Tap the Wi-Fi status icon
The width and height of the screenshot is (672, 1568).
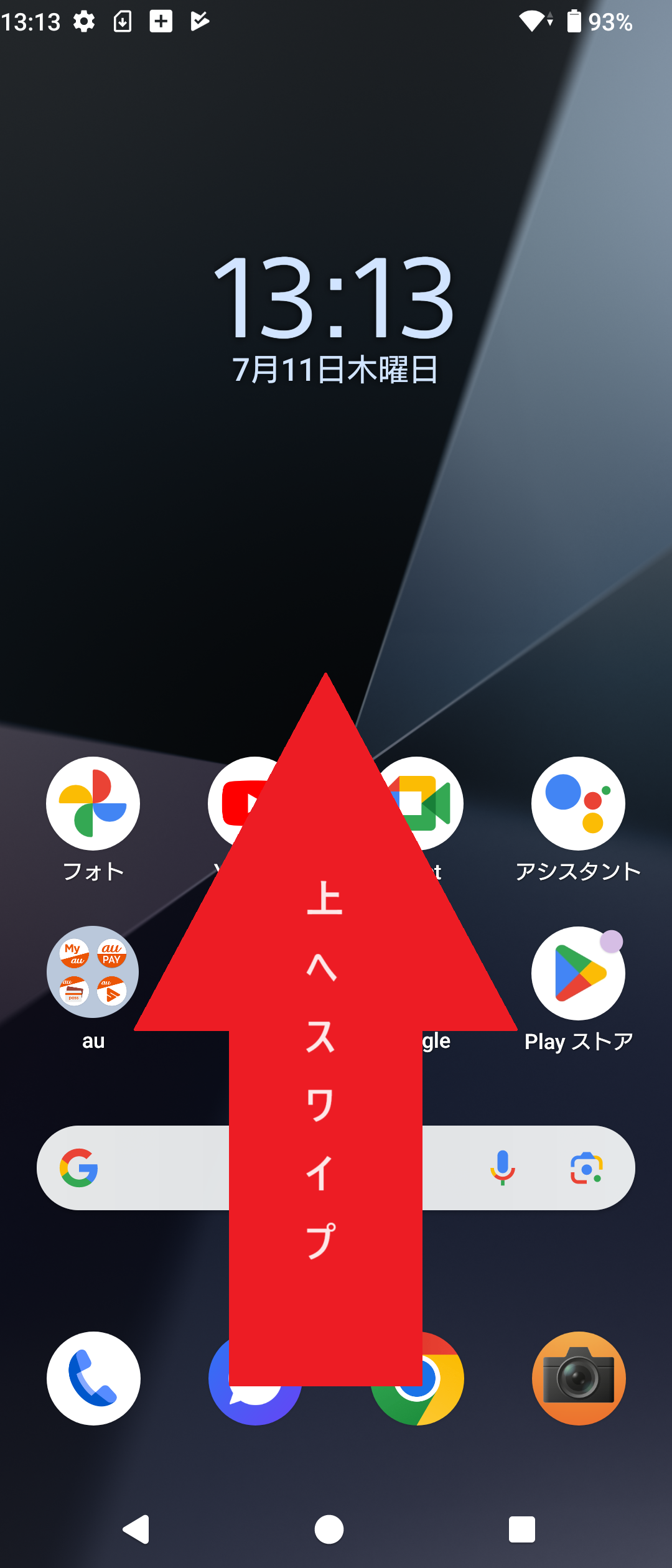[x=532, y=21]
